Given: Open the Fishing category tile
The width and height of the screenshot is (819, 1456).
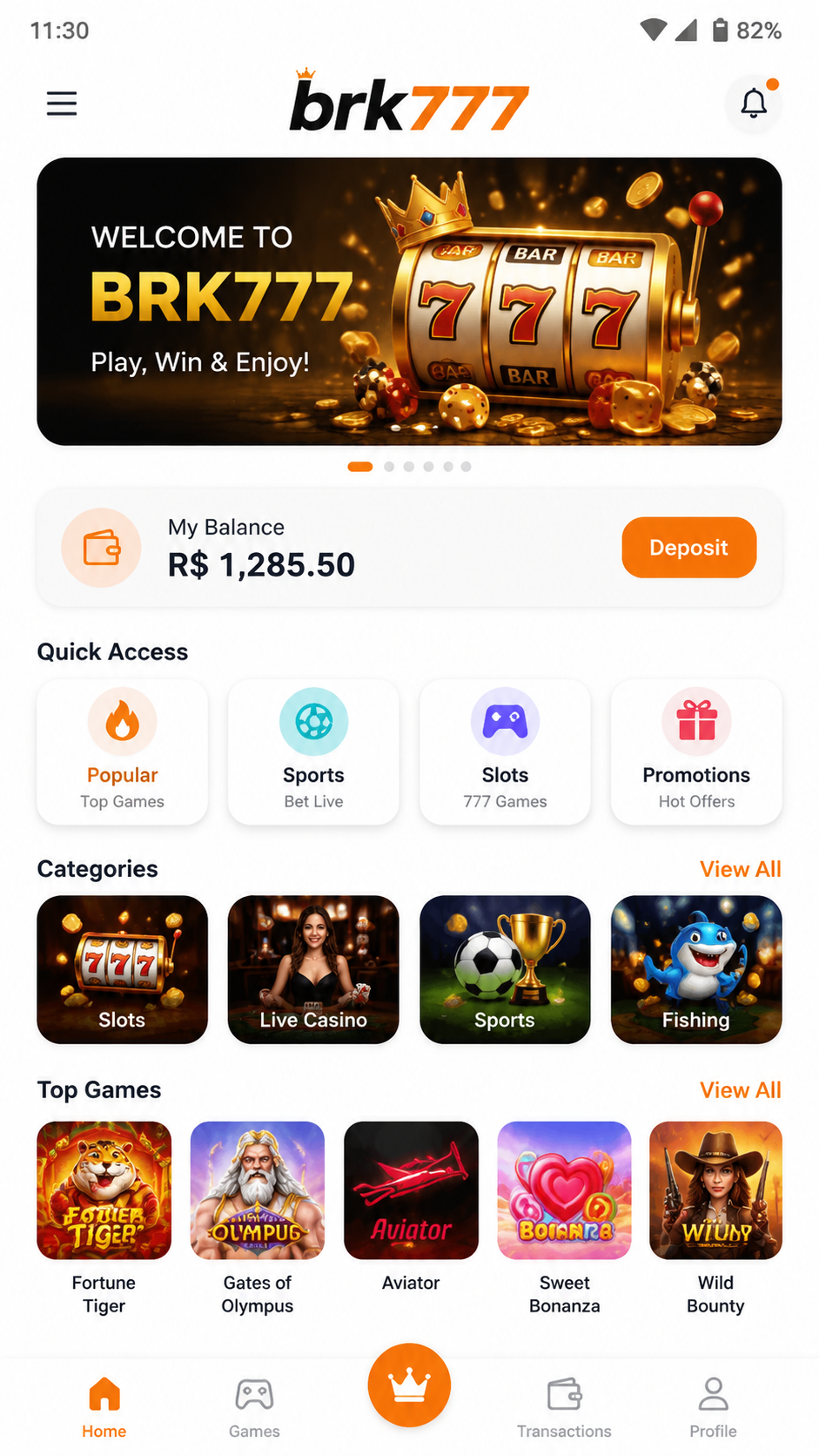Looking at the screenshot, I should click(x=696, y=969).
